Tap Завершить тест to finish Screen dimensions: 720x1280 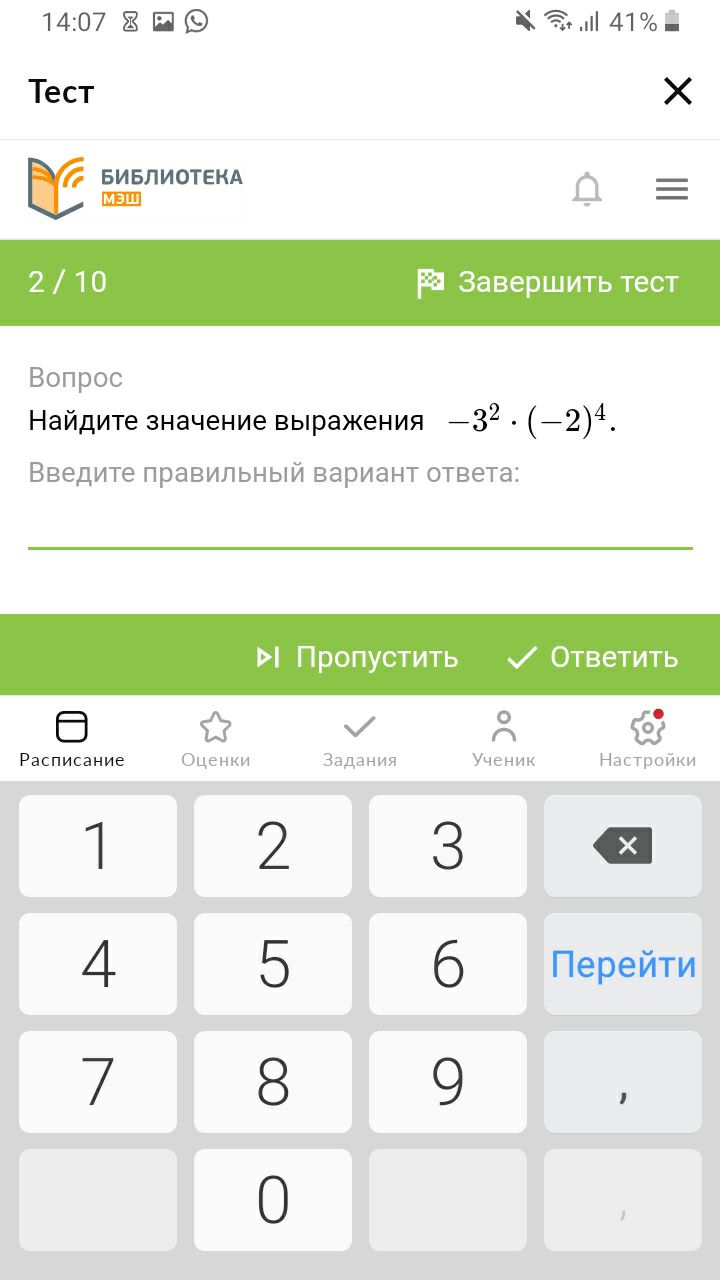[548, 283]
